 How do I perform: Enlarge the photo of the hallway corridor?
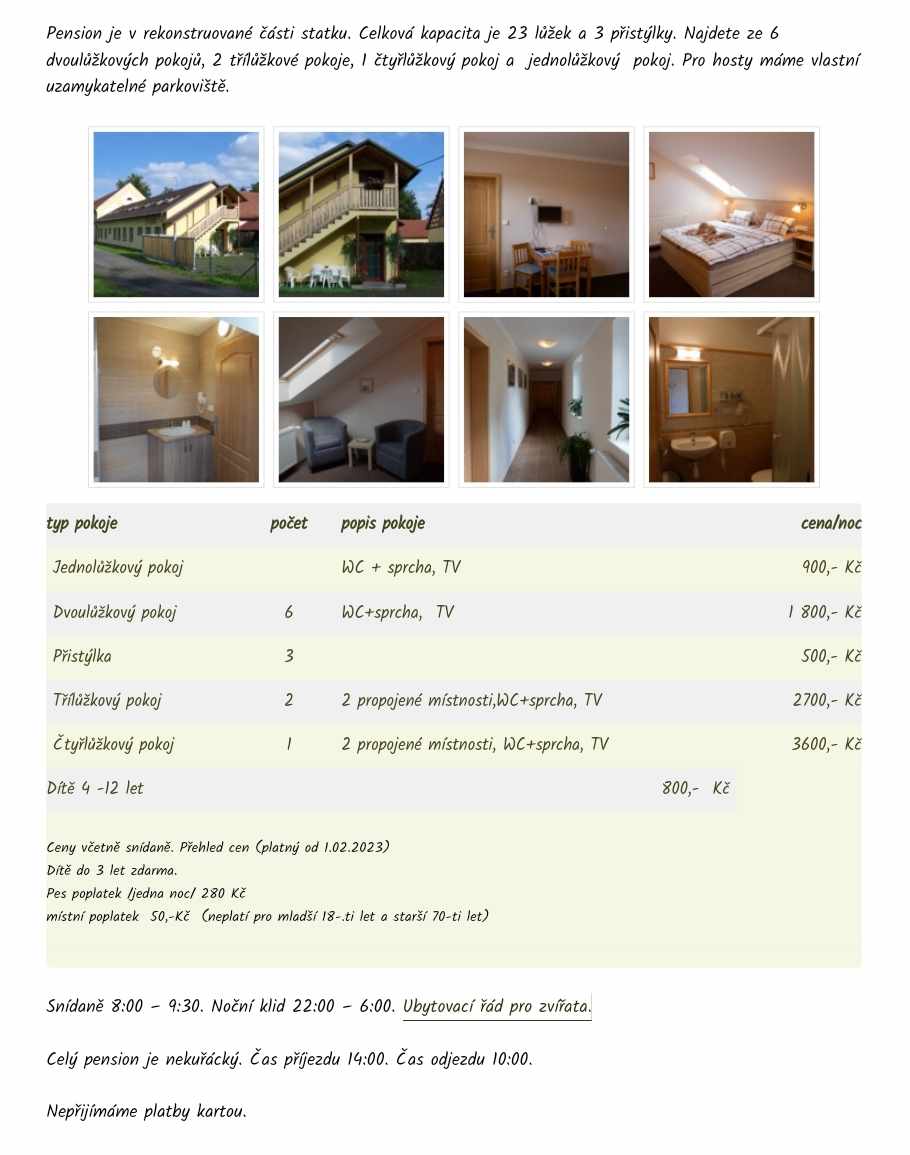pyautogui.click(x=546, y=400)
